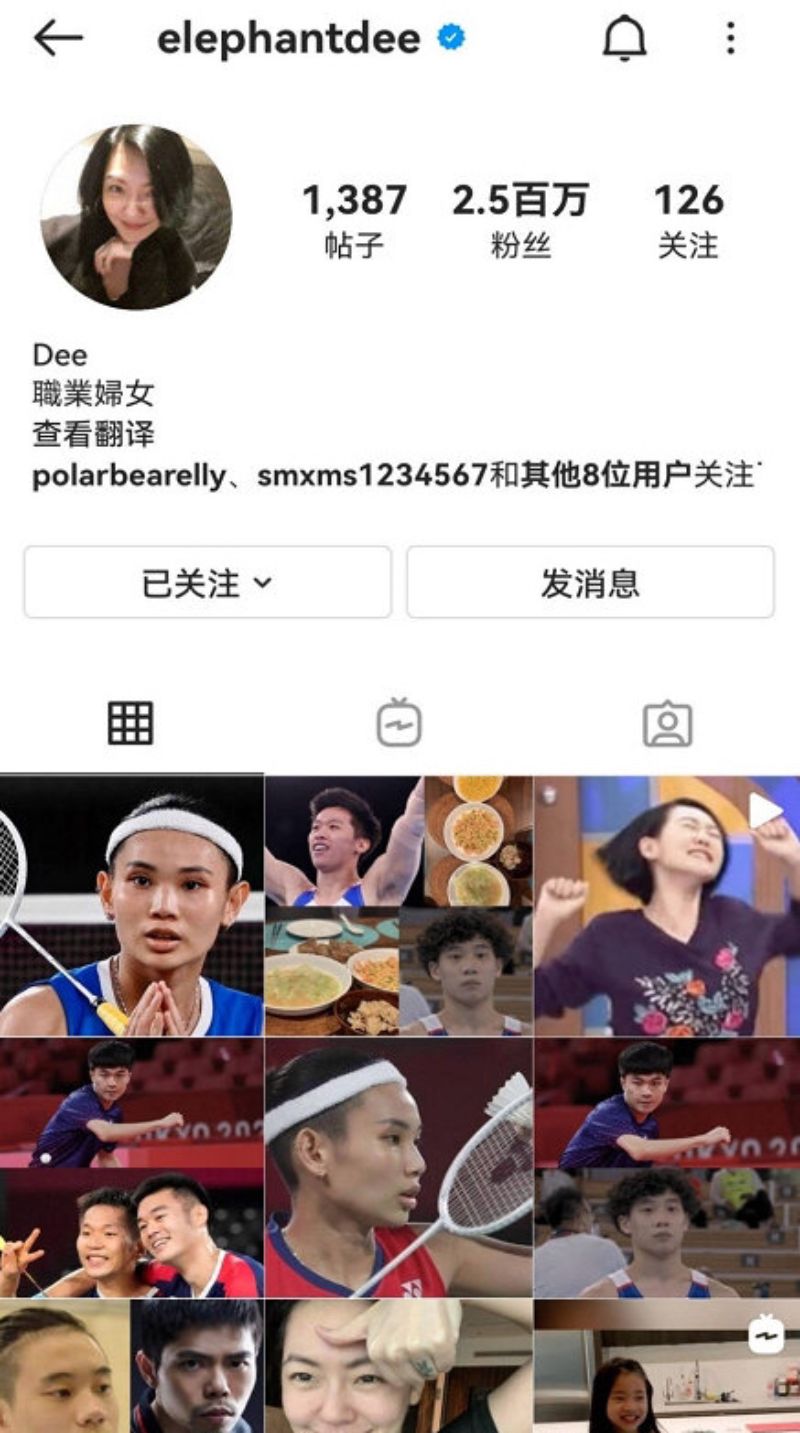Go back using the top arrow
This screenshot has height=1433, width=800.
(58, 39)
